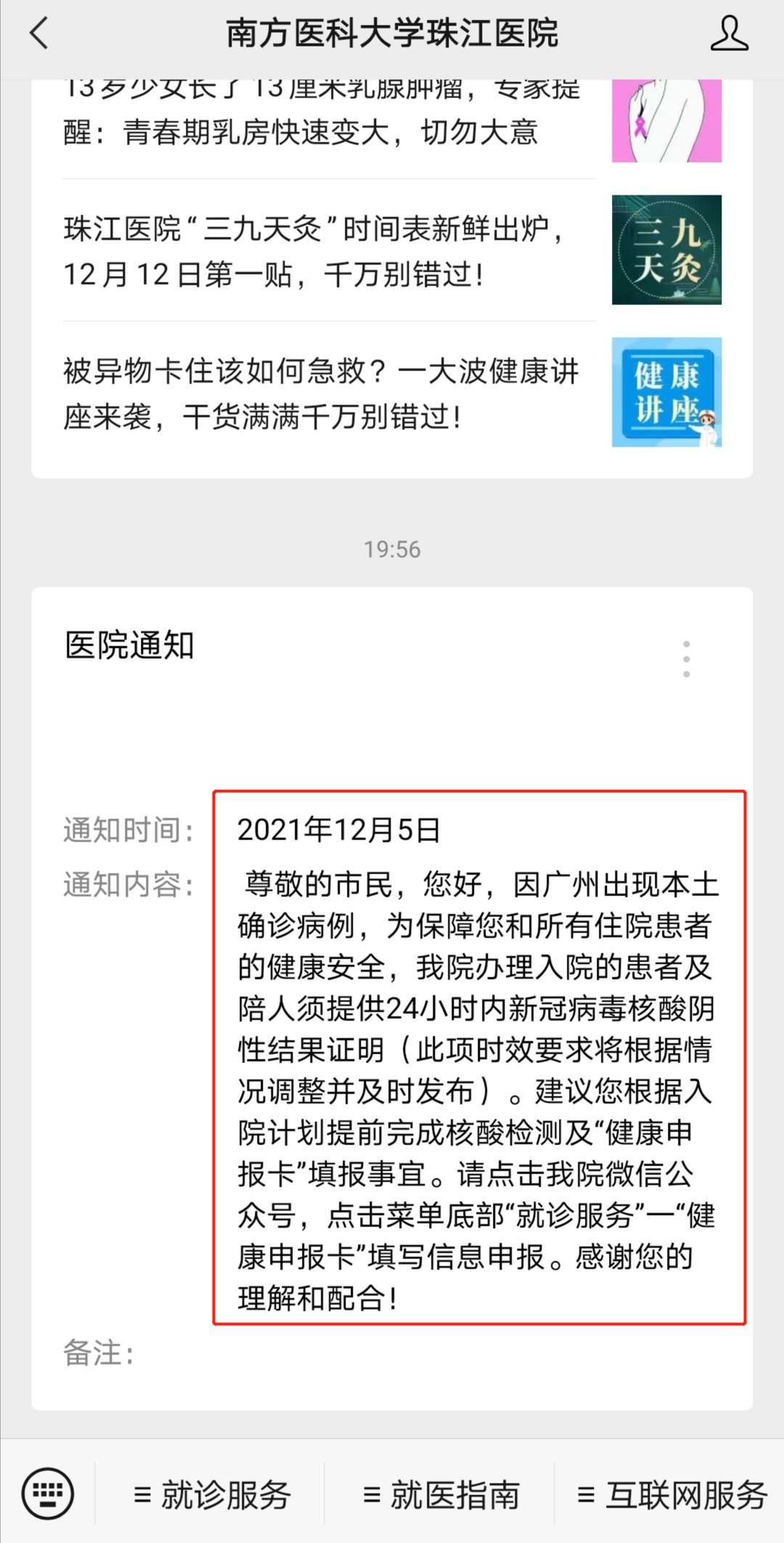Screen dimensions: 784x1543
Task: Open the 就医指南 menu
Action: (441, 1495)
